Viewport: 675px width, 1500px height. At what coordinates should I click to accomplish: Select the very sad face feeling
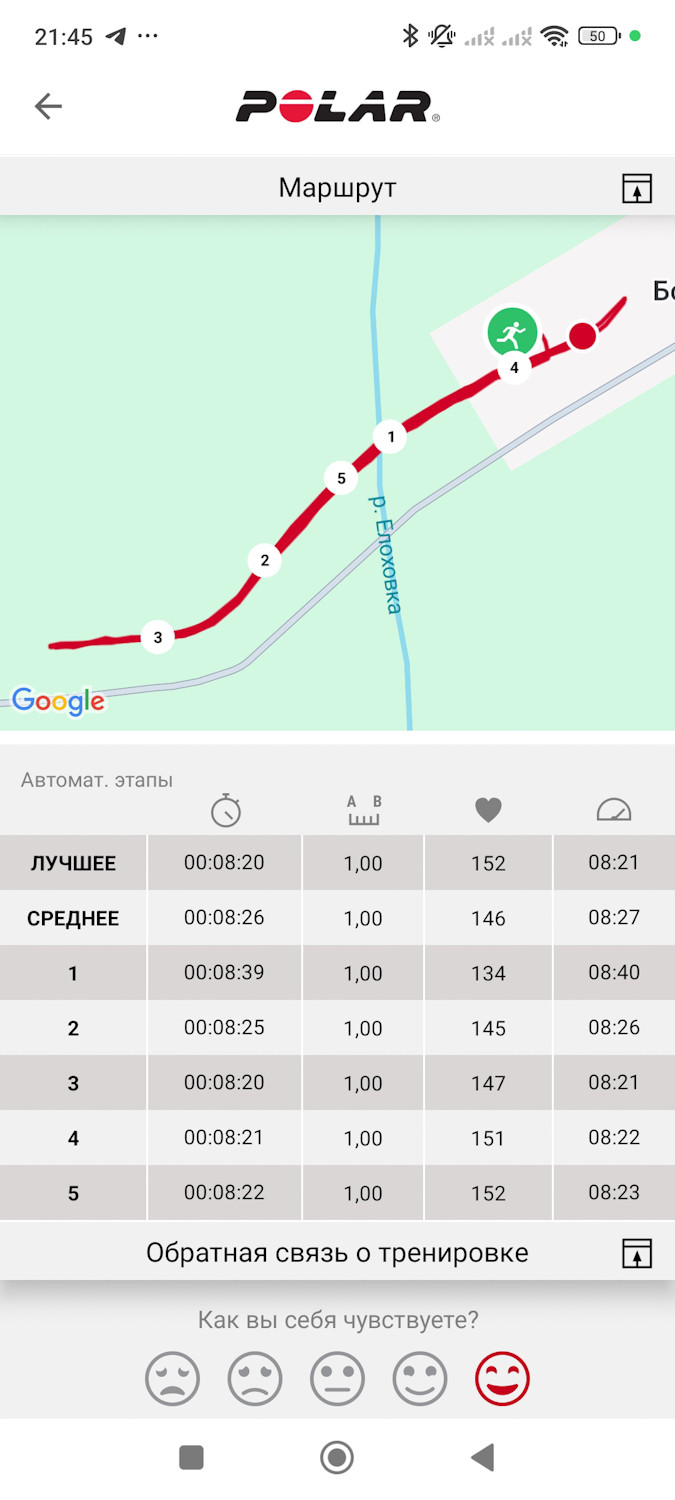(173, 1379)
